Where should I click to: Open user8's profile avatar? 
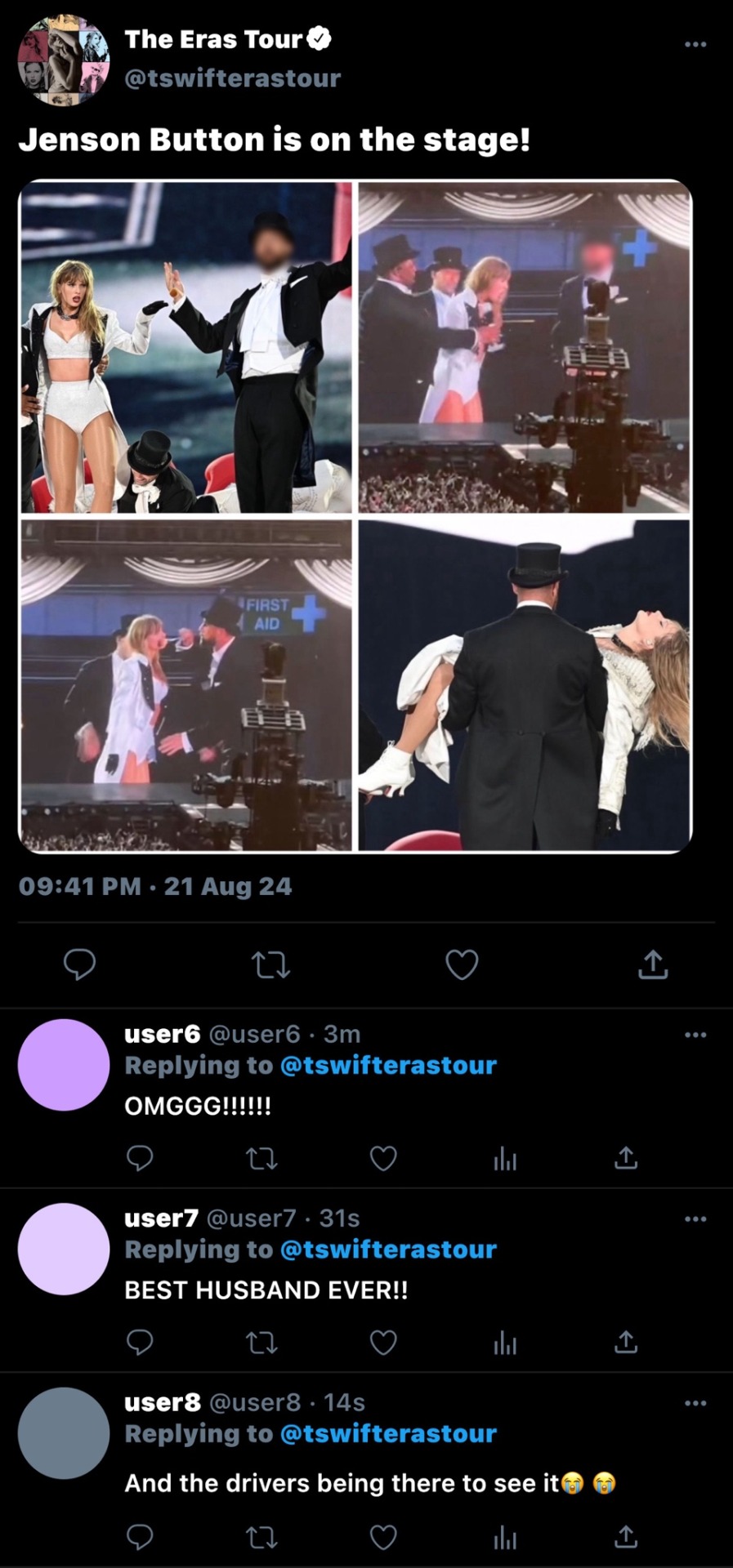tap(64, 1433)
